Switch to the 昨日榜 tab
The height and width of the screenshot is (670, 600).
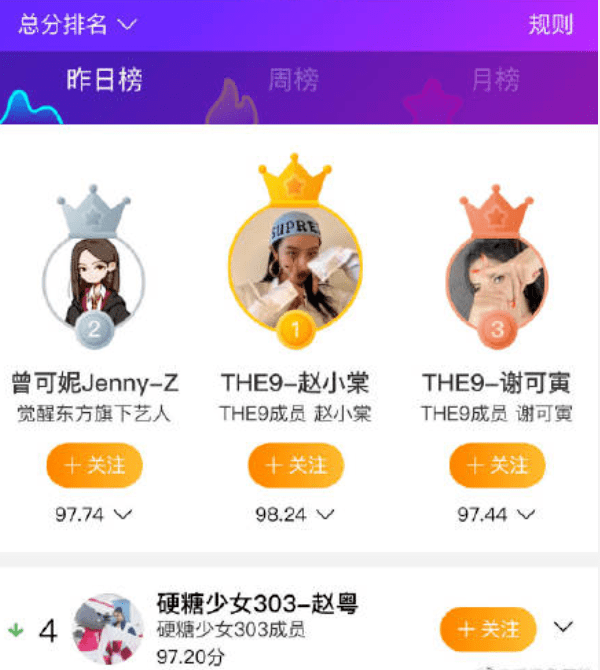point(105,81)
